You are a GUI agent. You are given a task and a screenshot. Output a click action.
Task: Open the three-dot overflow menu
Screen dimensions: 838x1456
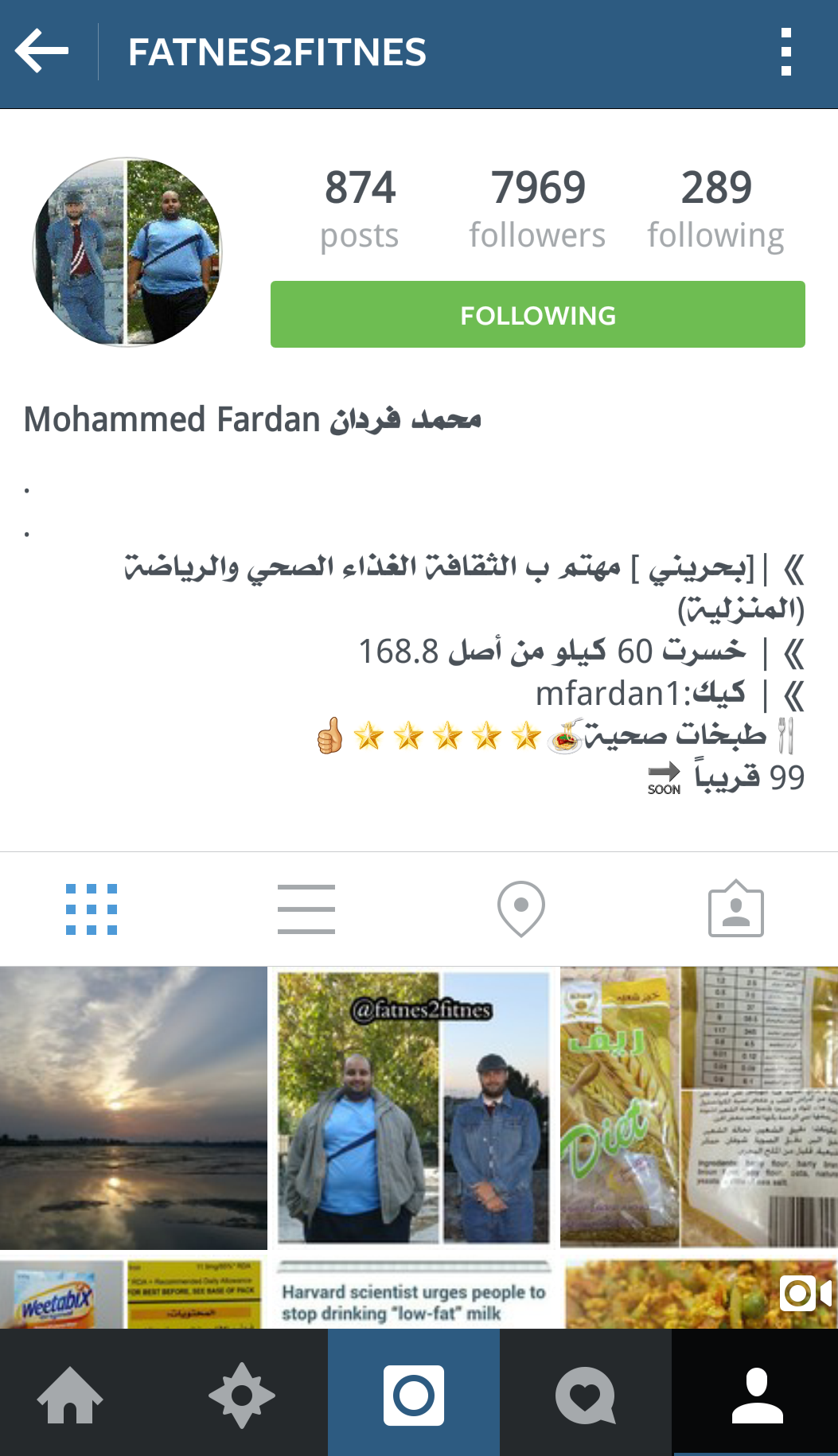pyautogui.click(x=785, y=53)
